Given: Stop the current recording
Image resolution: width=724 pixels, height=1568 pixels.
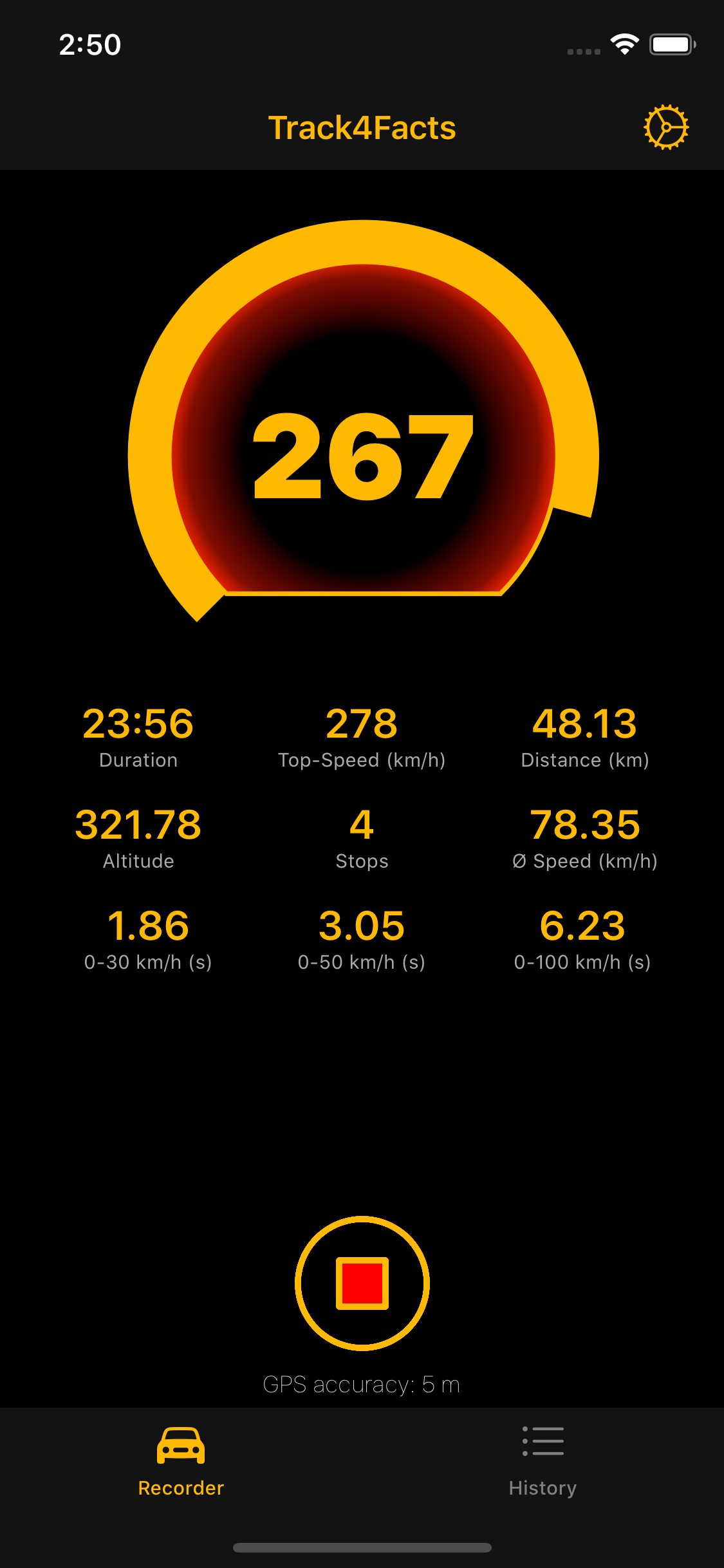Looking at the screenshot, I should point(362,1283).
